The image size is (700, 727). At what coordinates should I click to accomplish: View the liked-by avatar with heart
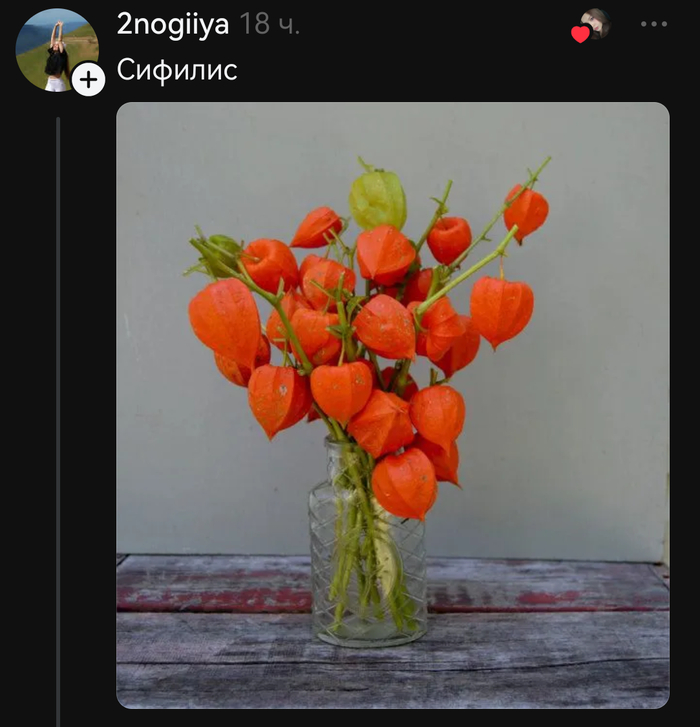pyautogui.click(x=591, y=25)
